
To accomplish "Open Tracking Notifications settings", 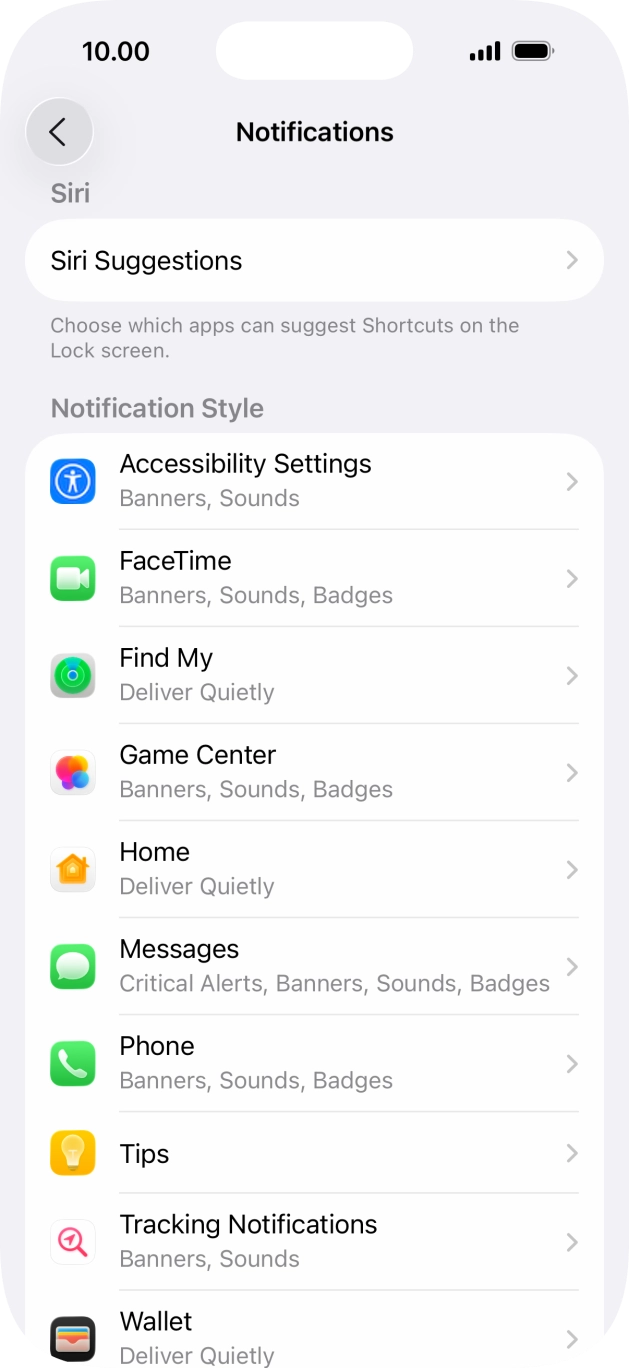I will (314, 1241).
